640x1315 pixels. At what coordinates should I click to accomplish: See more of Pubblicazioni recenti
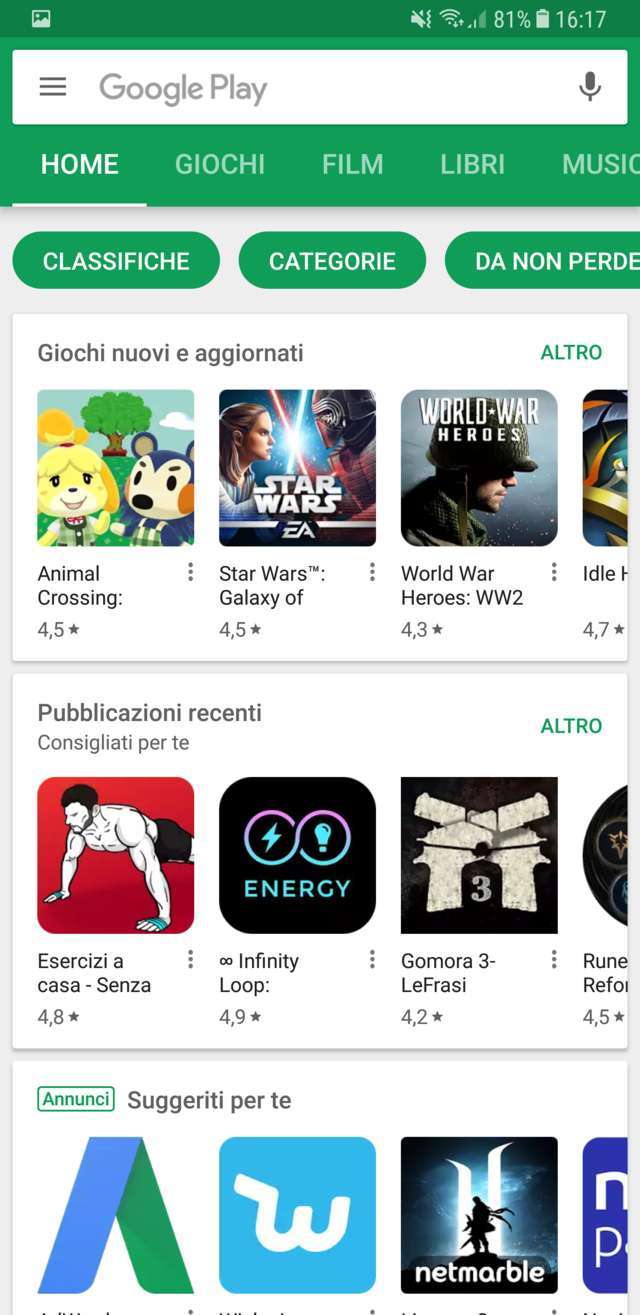[571, 726]
